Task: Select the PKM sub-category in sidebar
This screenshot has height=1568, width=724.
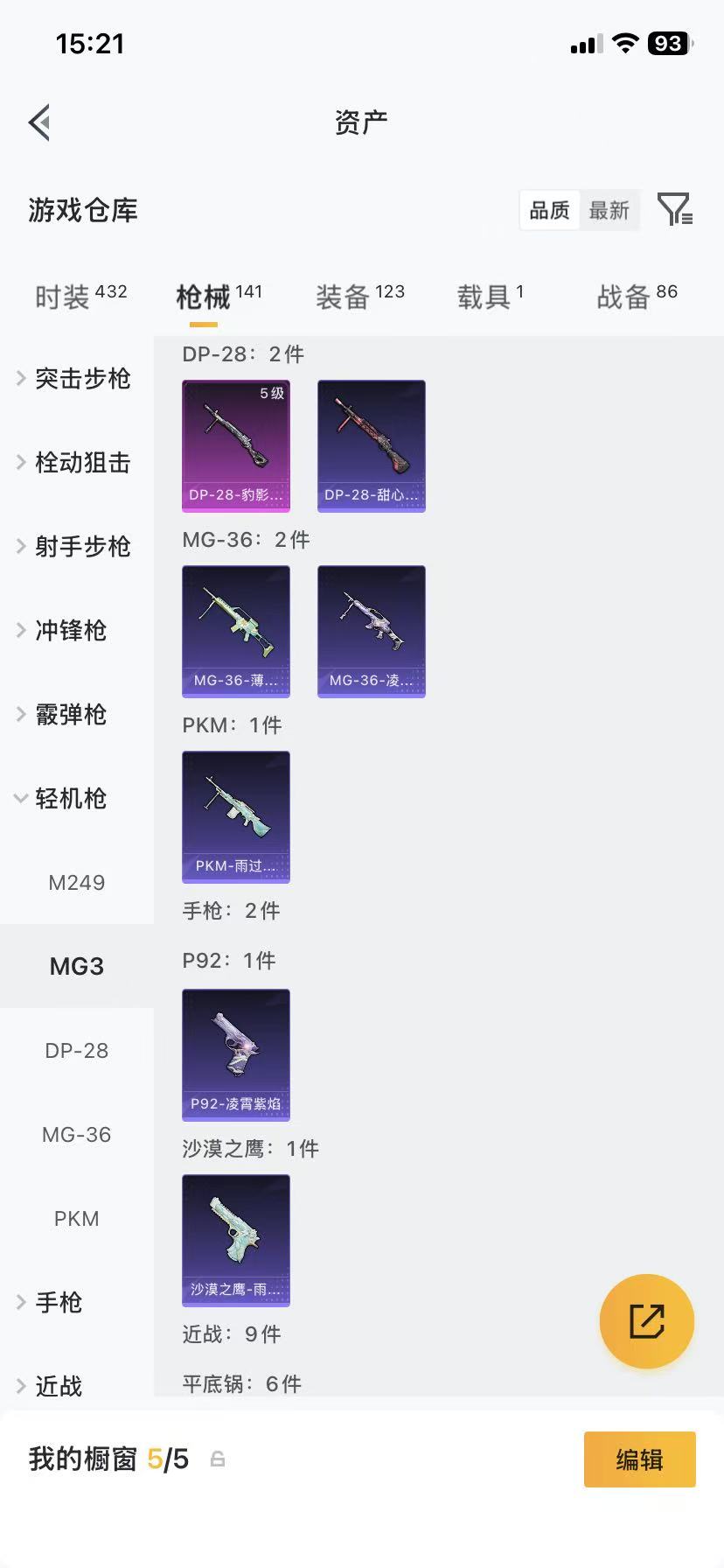Action: tap(77, 1218)
